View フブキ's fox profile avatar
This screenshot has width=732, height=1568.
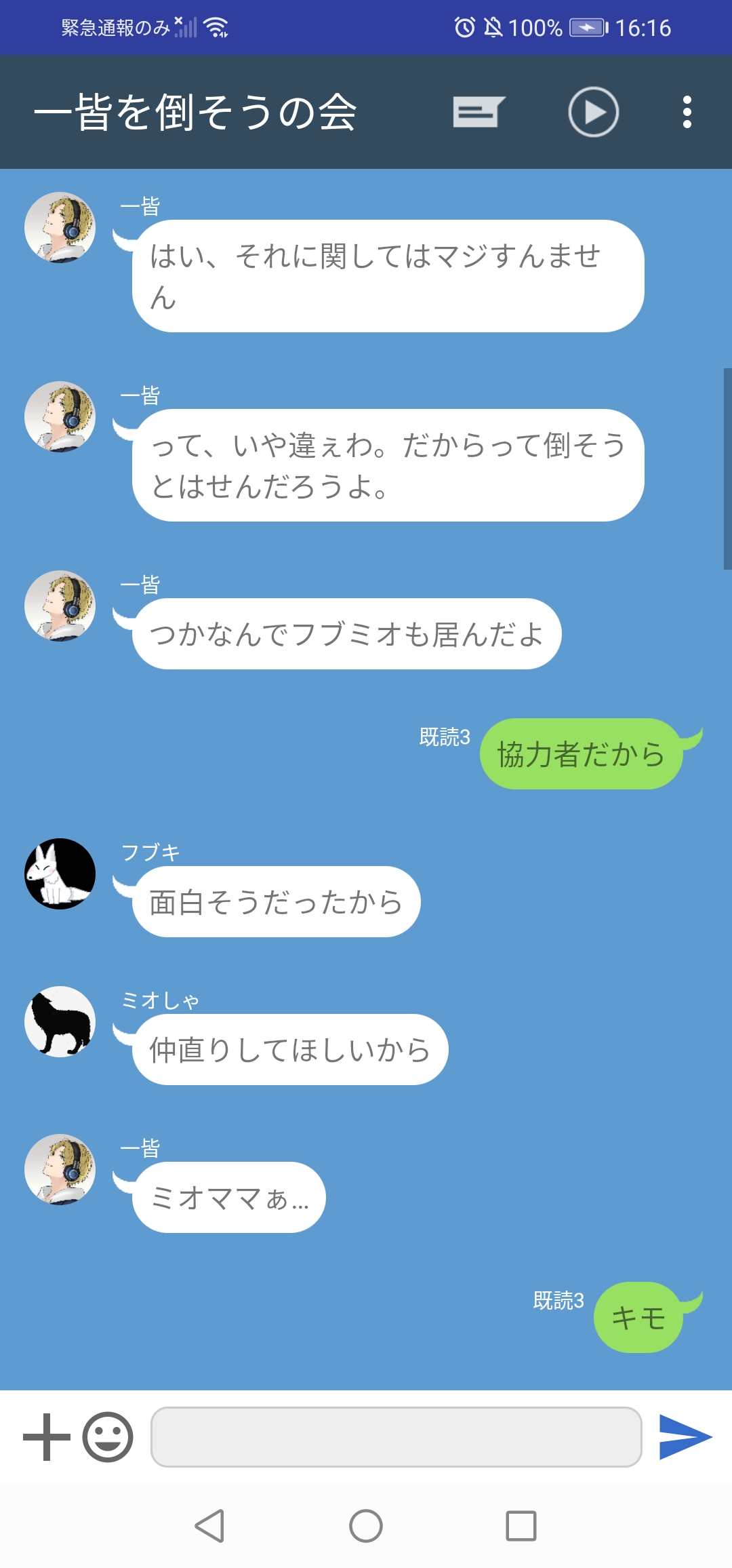coord(60,874)
